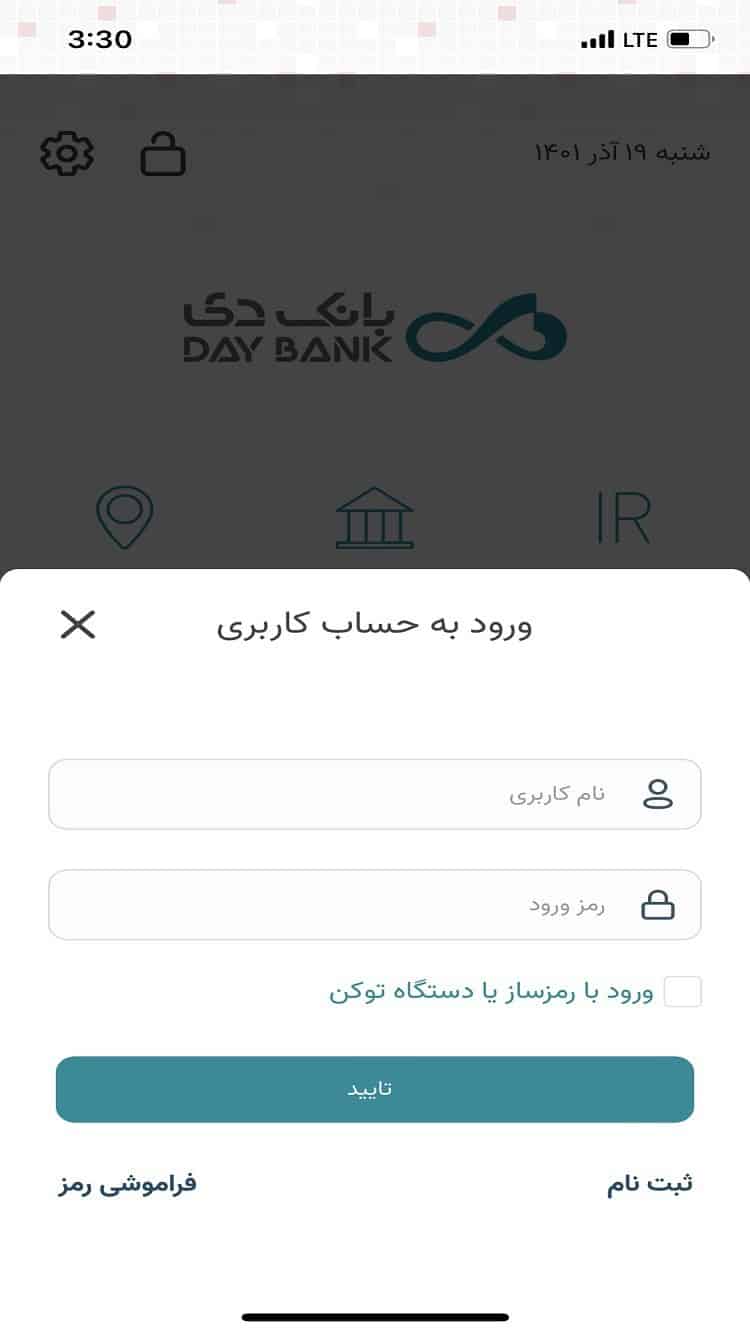The height and width of the screenshot is (1334, 750).
Task: Check the login with token (رمزساز) box
Action: point(682,992)
